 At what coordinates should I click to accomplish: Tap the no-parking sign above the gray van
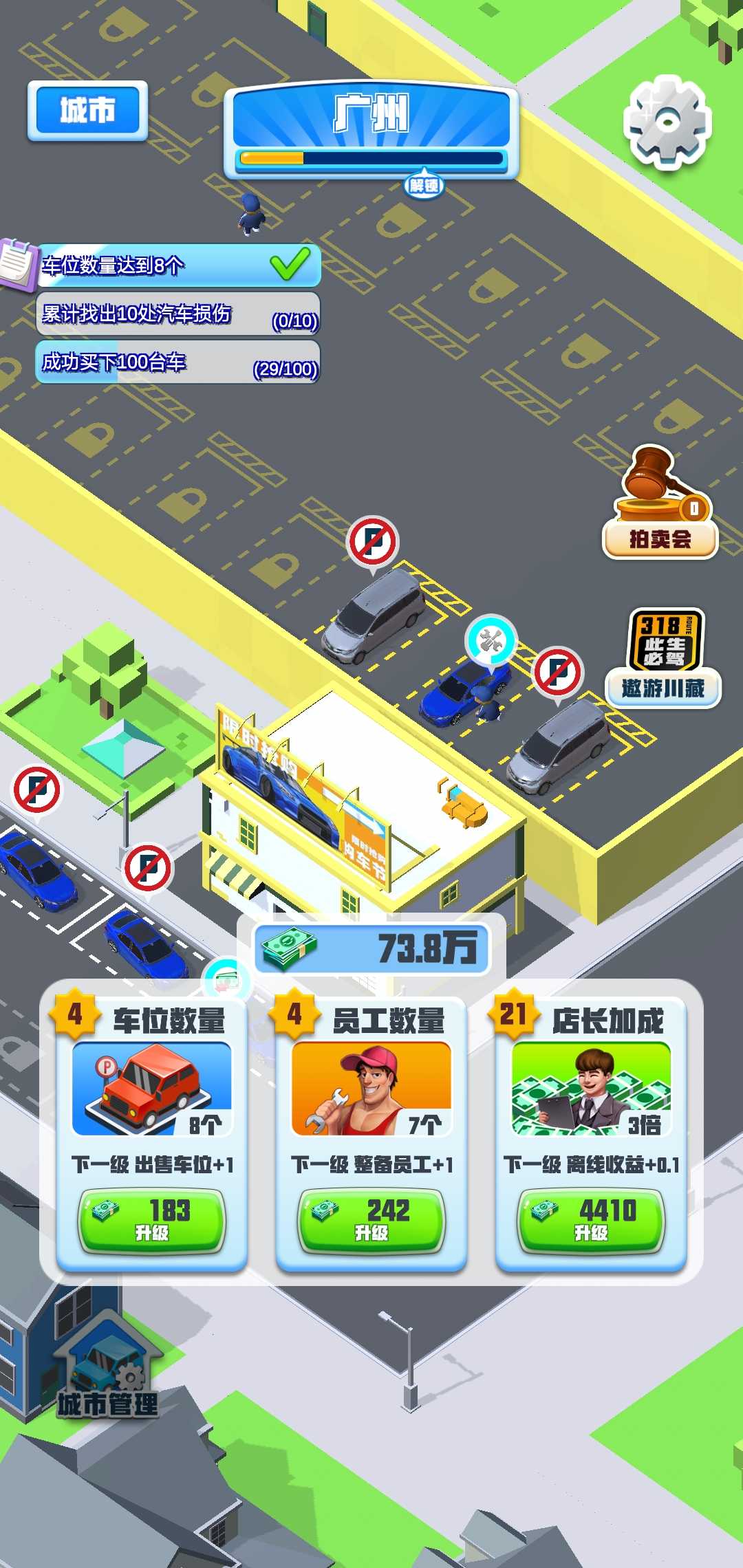371,542
